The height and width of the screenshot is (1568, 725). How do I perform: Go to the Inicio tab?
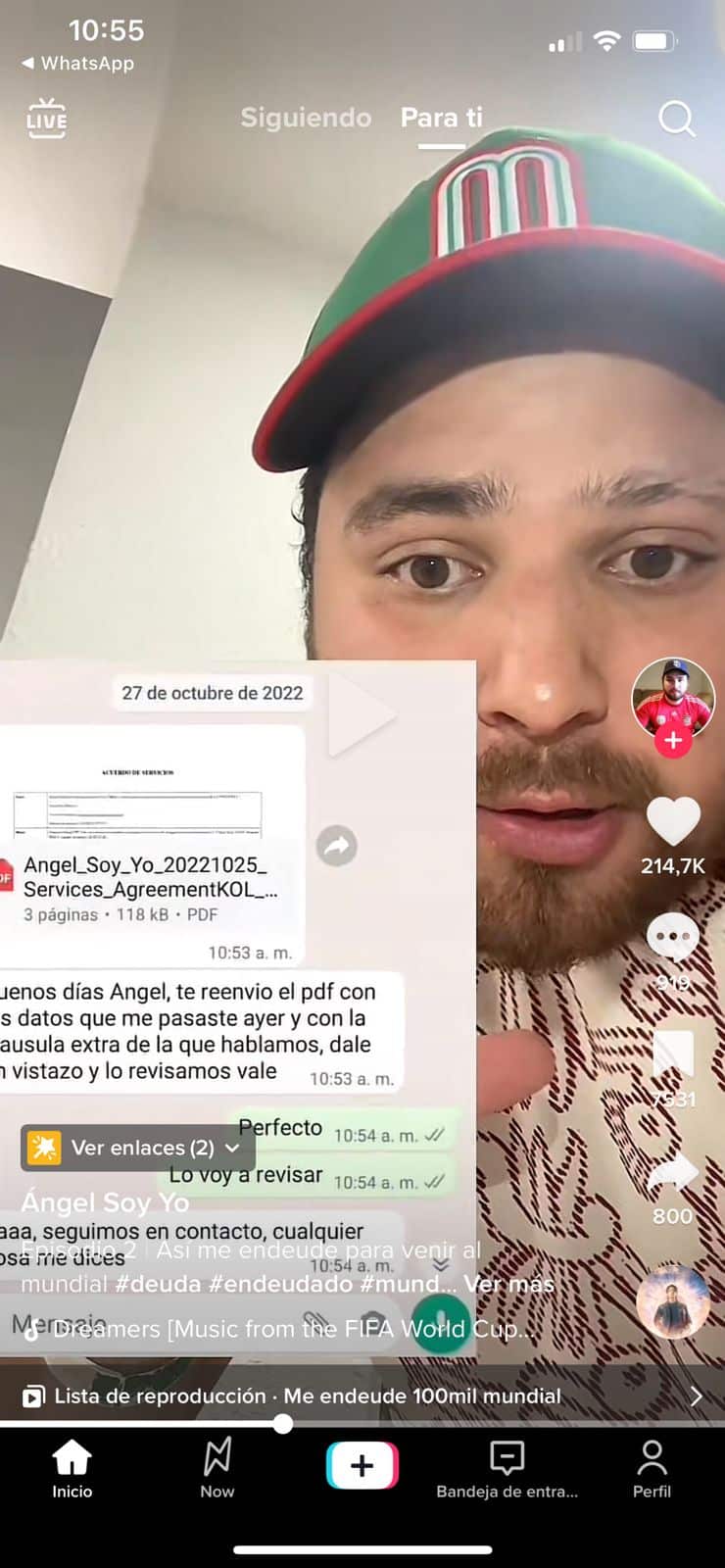tap(72, 1469)
